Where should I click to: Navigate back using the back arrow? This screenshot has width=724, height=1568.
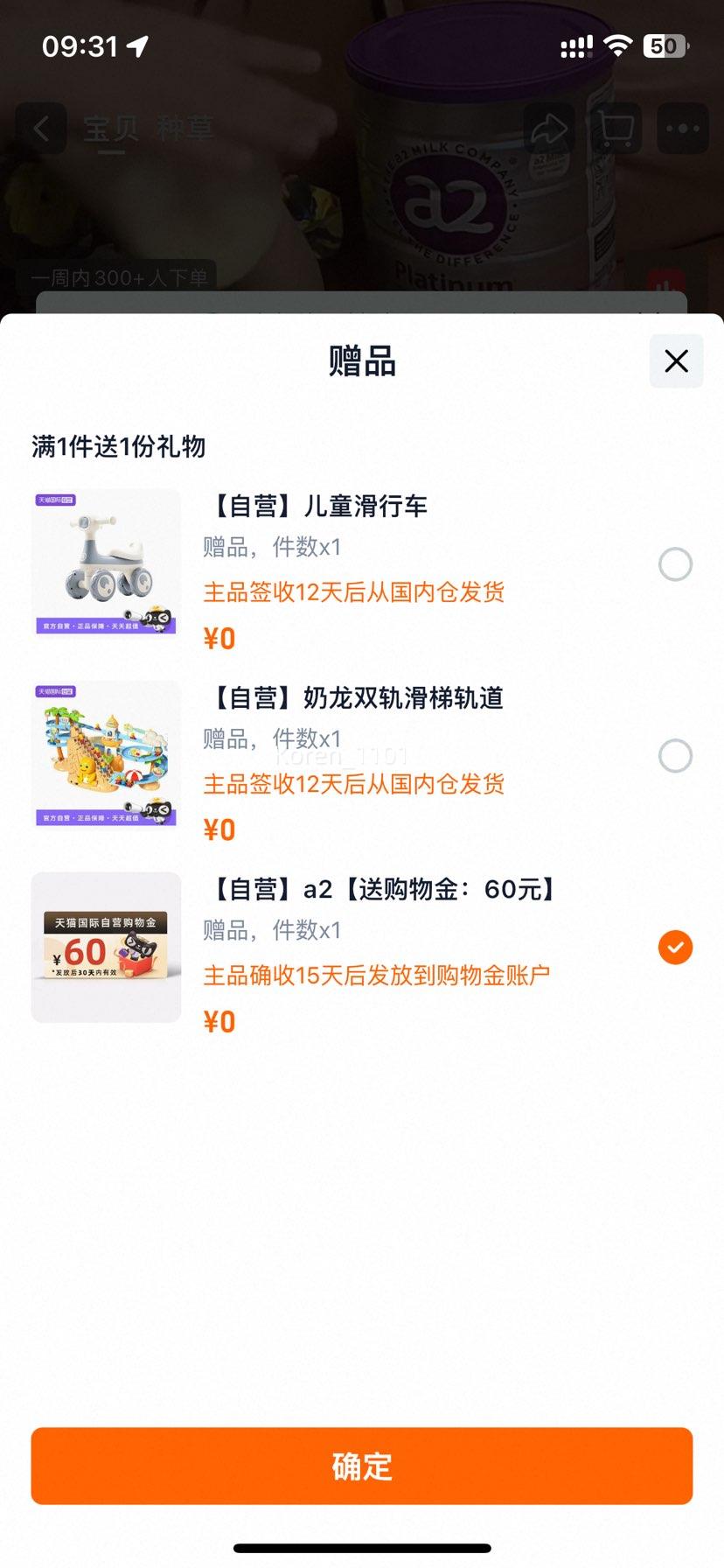click(42, 128)
